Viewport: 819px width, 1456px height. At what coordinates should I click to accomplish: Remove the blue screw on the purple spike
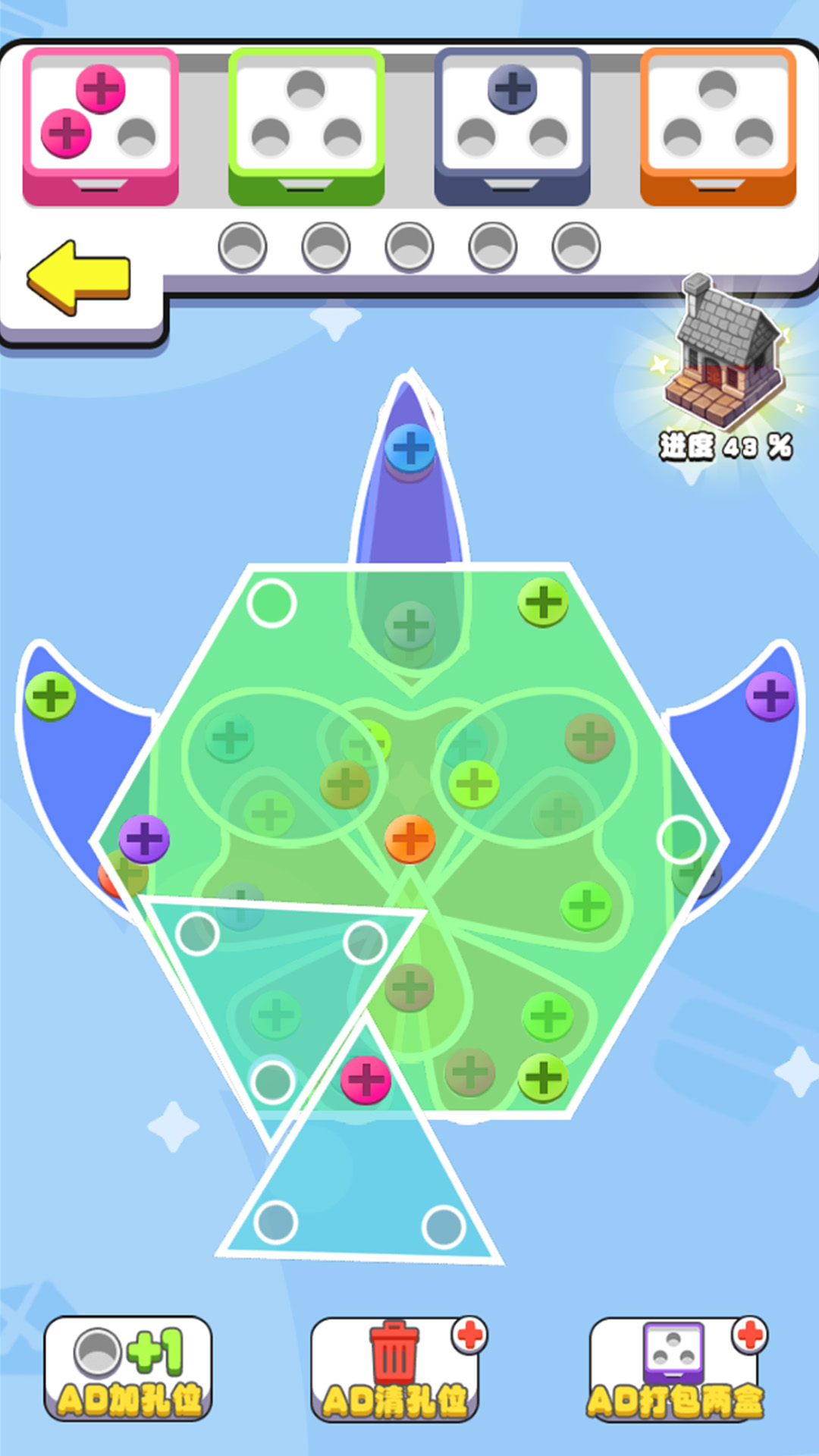coord(410,448)
